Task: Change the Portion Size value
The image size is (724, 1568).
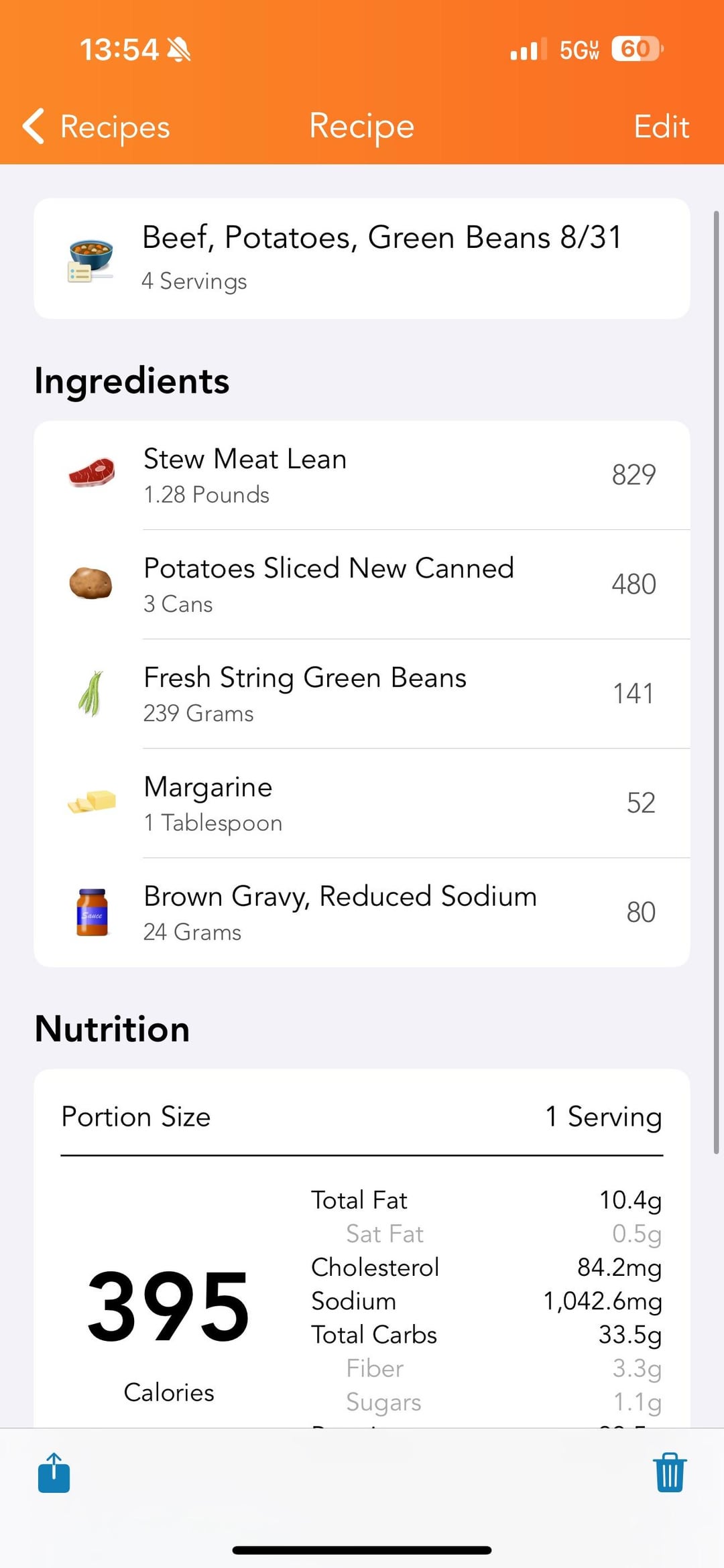Action: pyautogui.click(x=603, y=1117)
